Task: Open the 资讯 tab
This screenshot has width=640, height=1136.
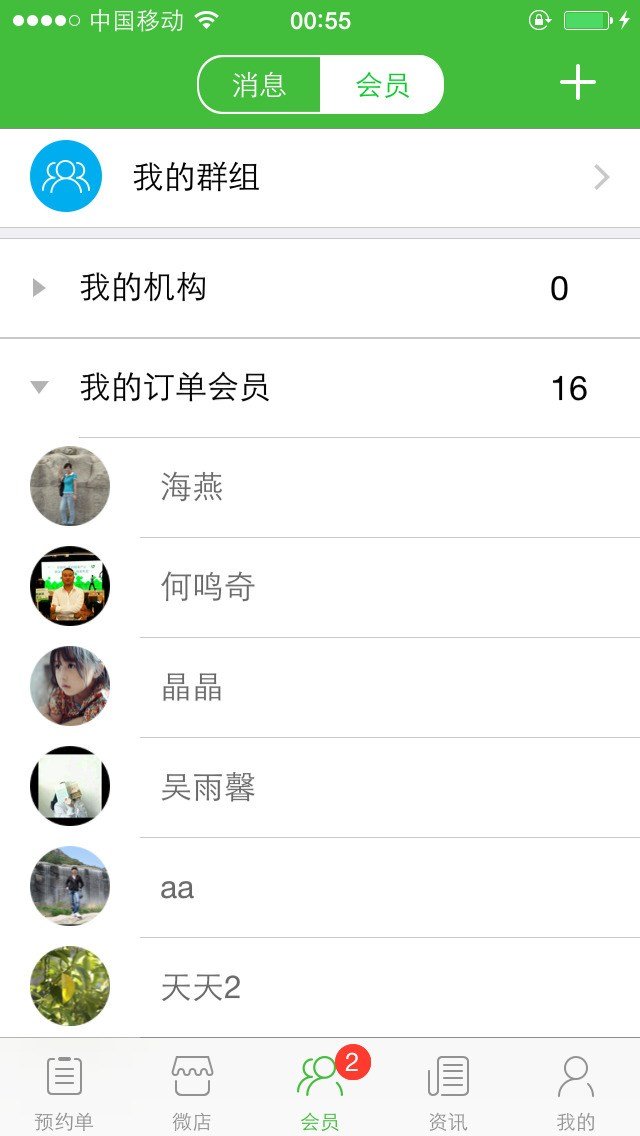Action: pos(448,1090)
